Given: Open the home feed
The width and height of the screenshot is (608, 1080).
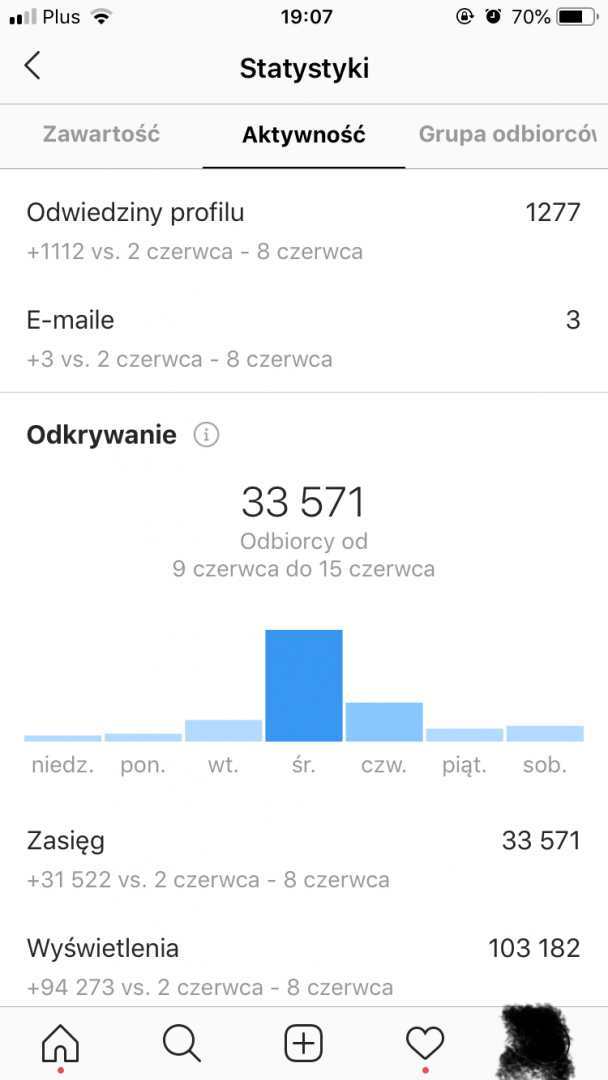Looking at the screenshot, I should coord(60,1044).
